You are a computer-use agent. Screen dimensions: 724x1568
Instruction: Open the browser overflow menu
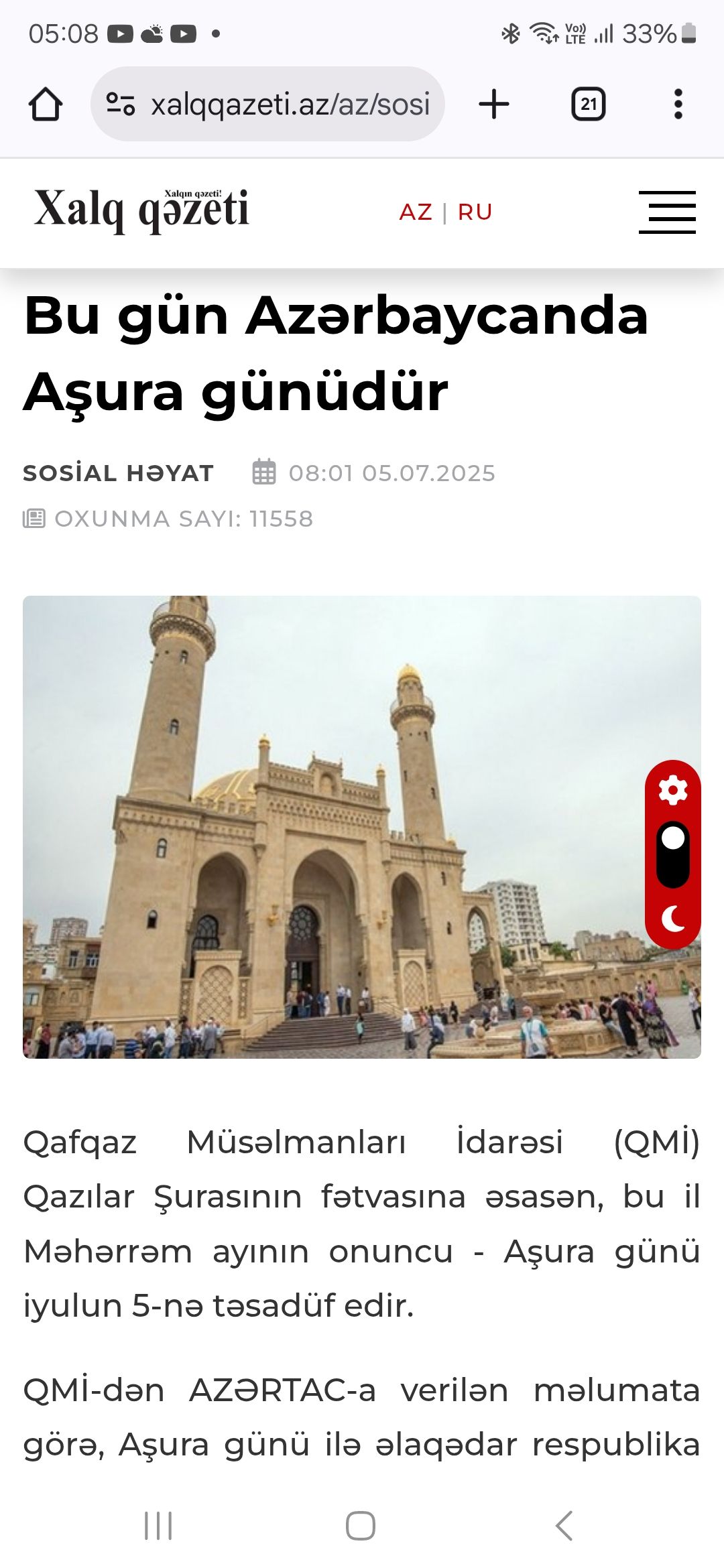[678, 105]
